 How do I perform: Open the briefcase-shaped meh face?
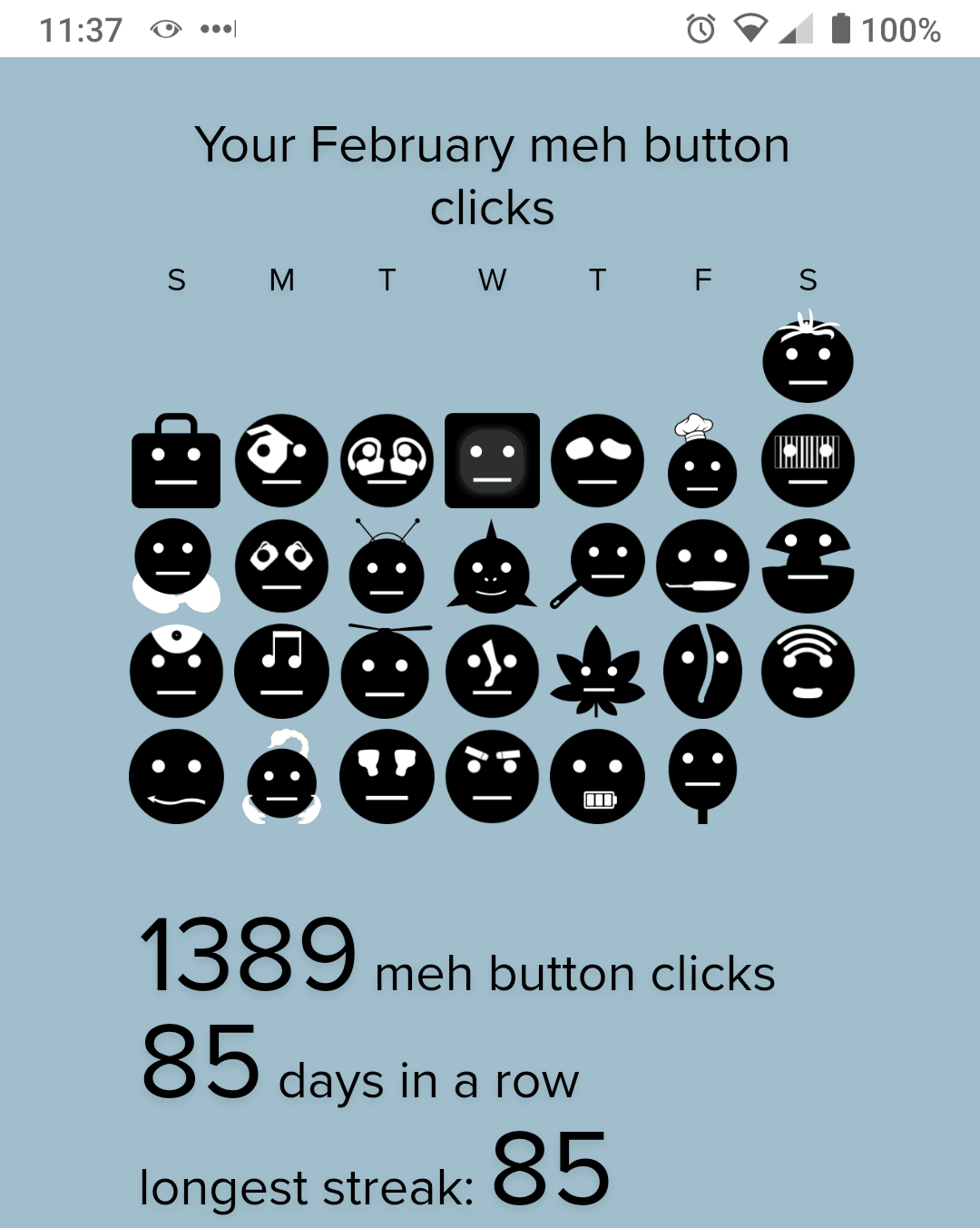point(176,462)
